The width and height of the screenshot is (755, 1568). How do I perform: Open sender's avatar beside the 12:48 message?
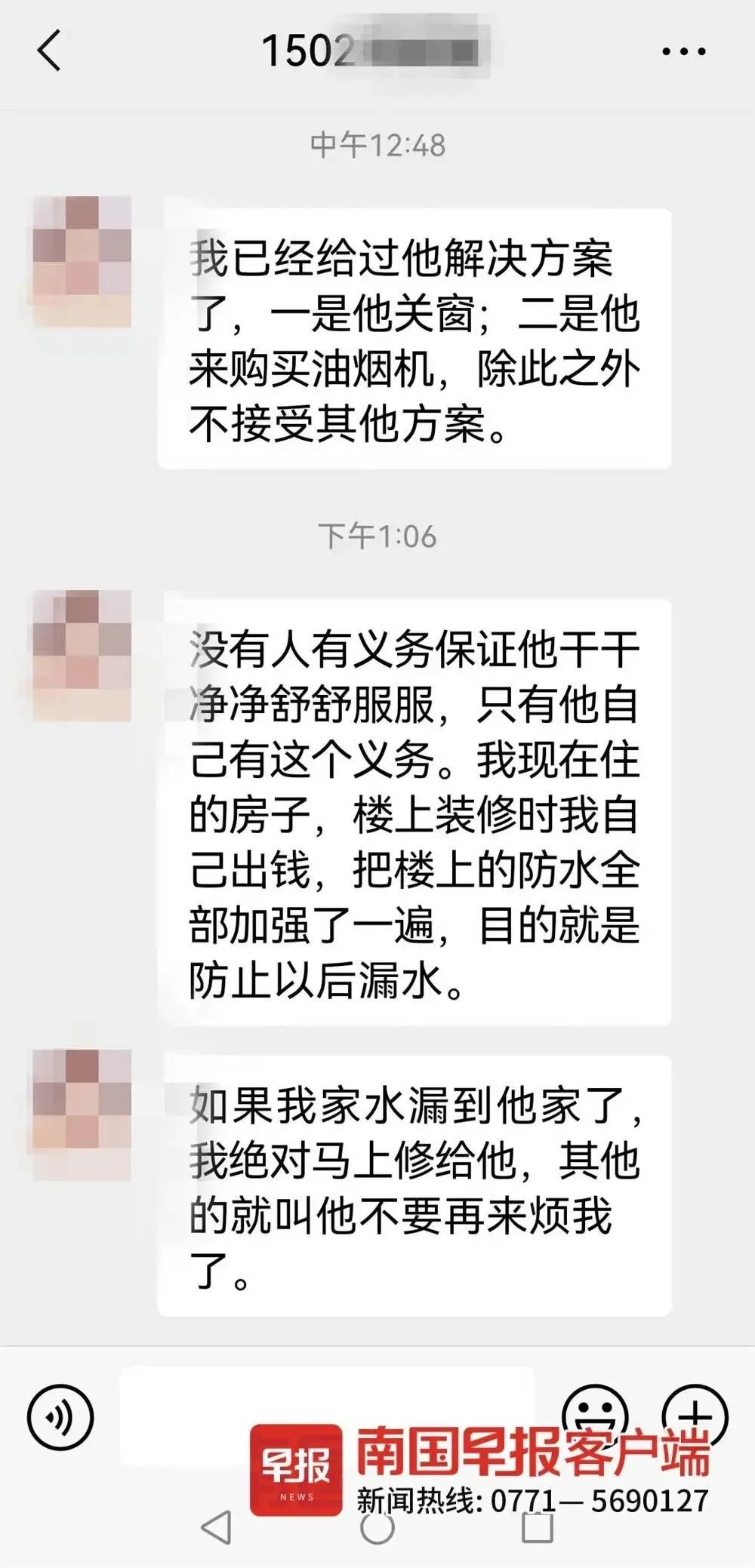tap(82, 261)
